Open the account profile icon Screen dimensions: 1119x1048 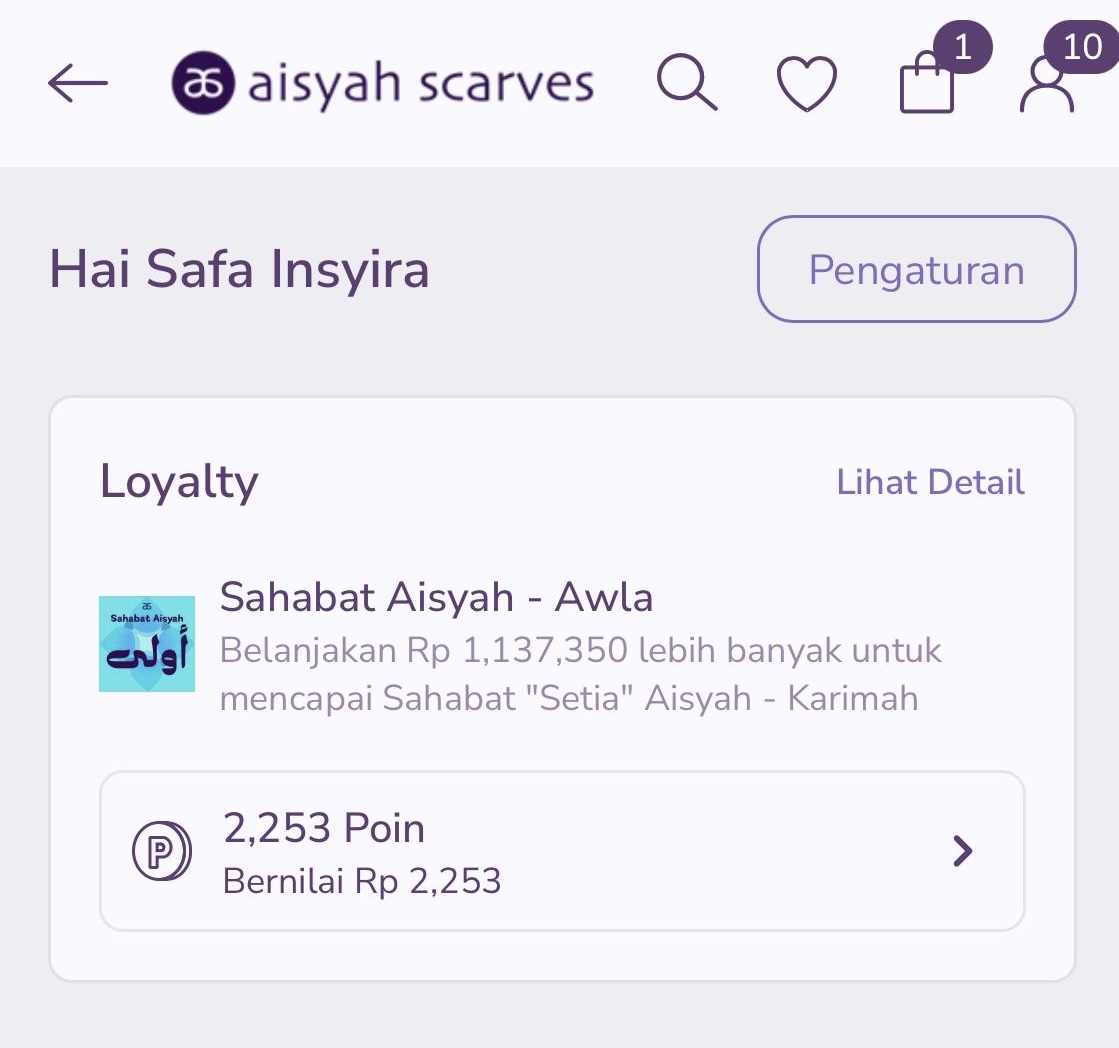[1047, 86]
